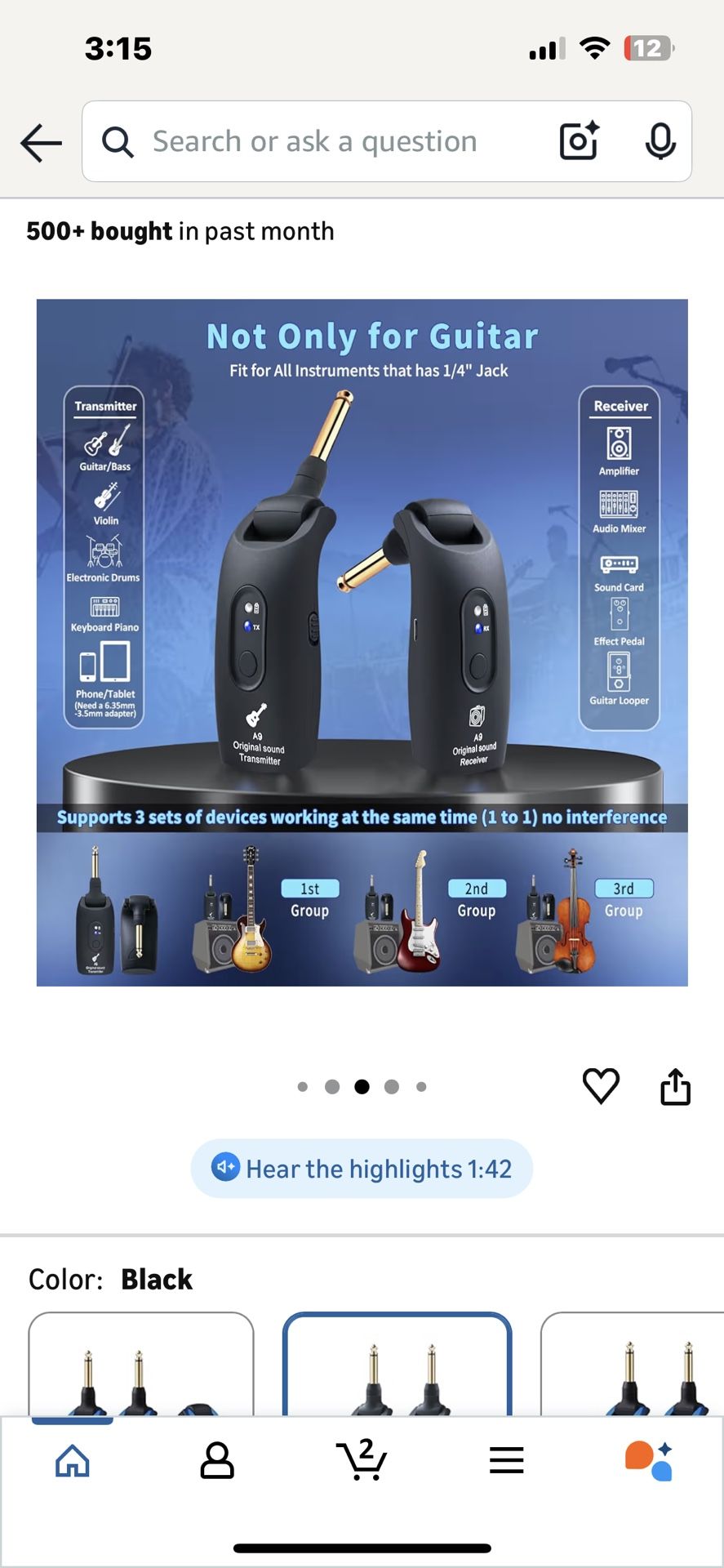The image size is (724, 1568).
Task: Open the product image full screen
Action: click(362, 642)
